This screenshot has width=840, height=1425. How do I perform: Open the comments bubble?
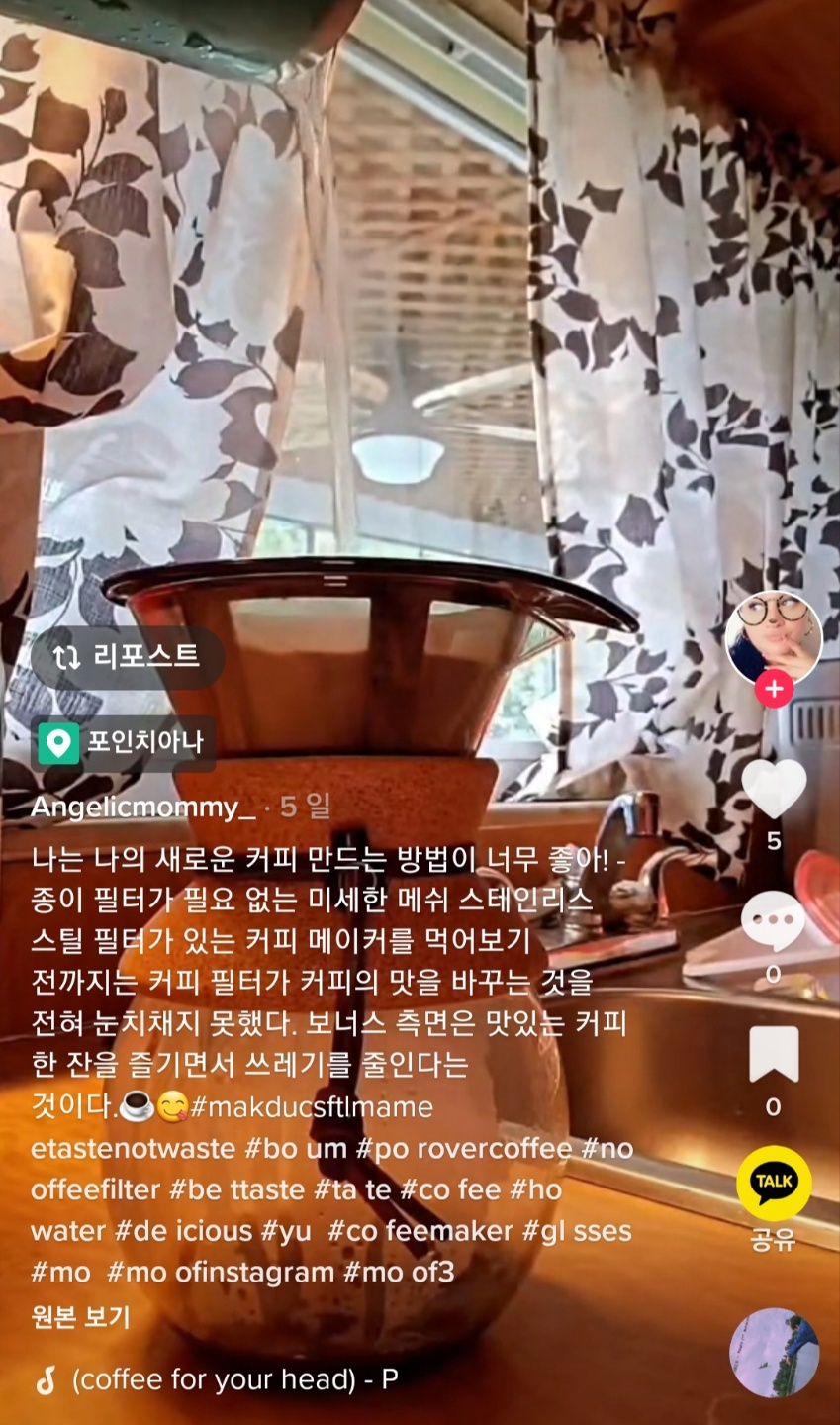[773, 920]
